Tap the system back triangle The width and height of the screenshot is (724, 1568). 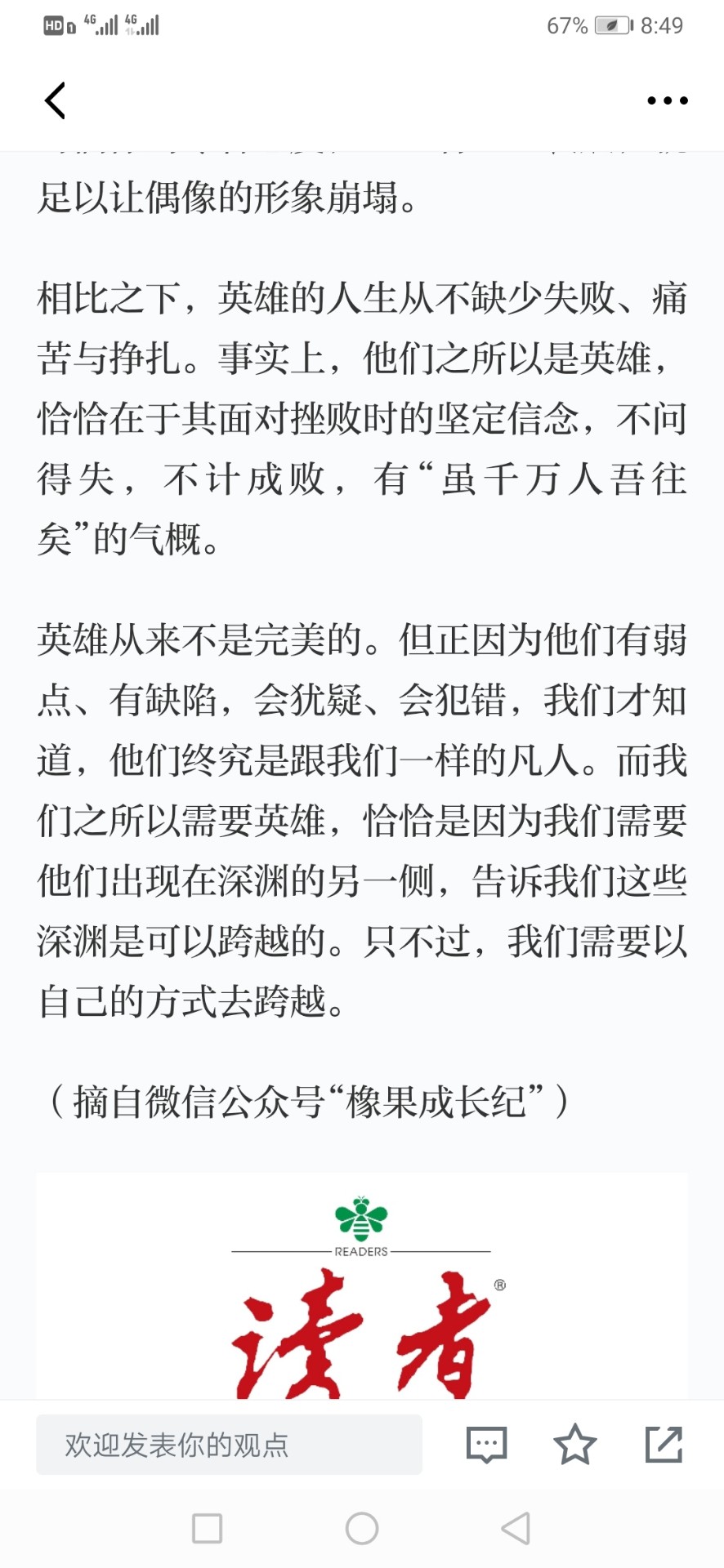(516, 1528)
